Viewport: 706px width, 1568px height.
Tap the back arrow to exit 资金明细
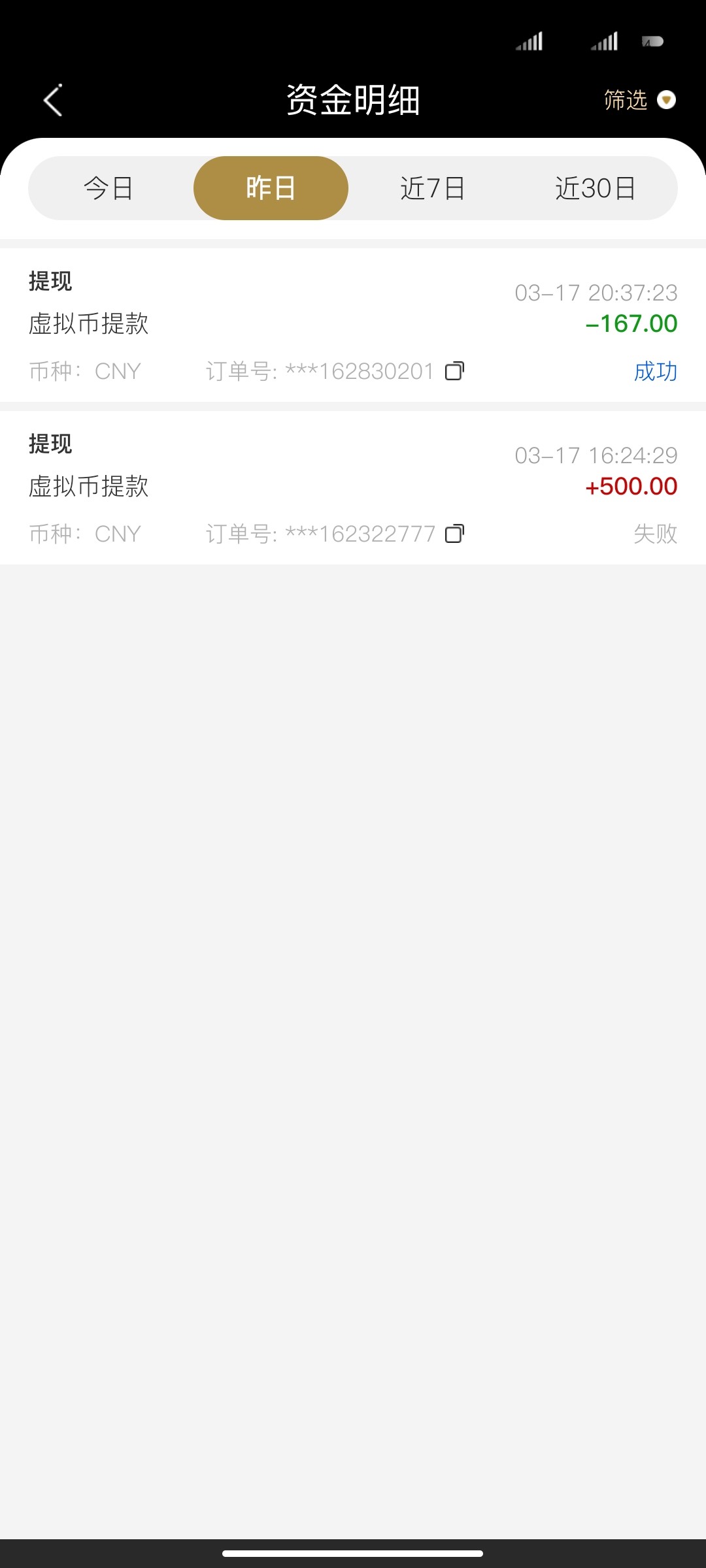pos(52,99)
